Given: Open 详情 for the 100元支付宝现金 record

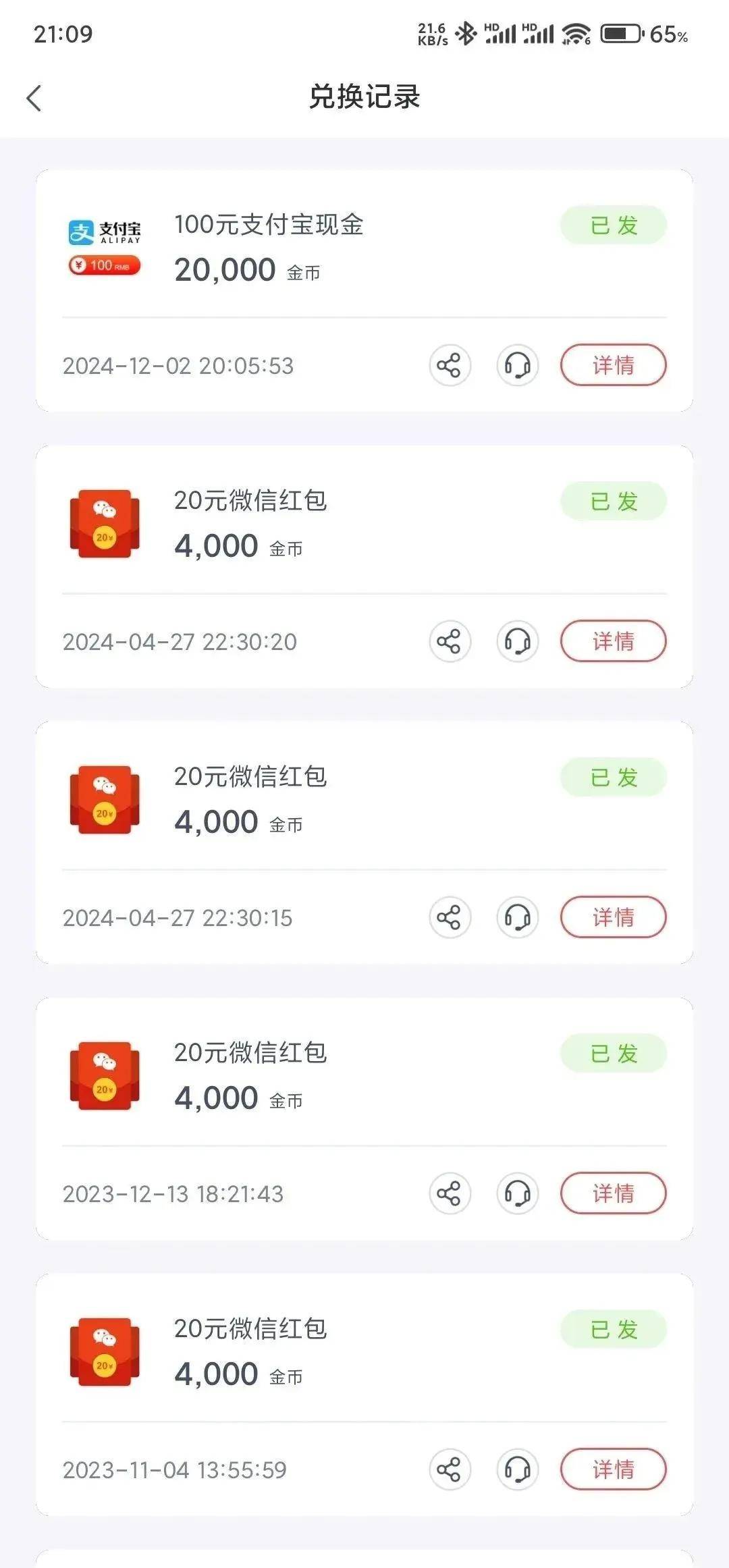Looking at the screenshot, I should coord(613,365).
